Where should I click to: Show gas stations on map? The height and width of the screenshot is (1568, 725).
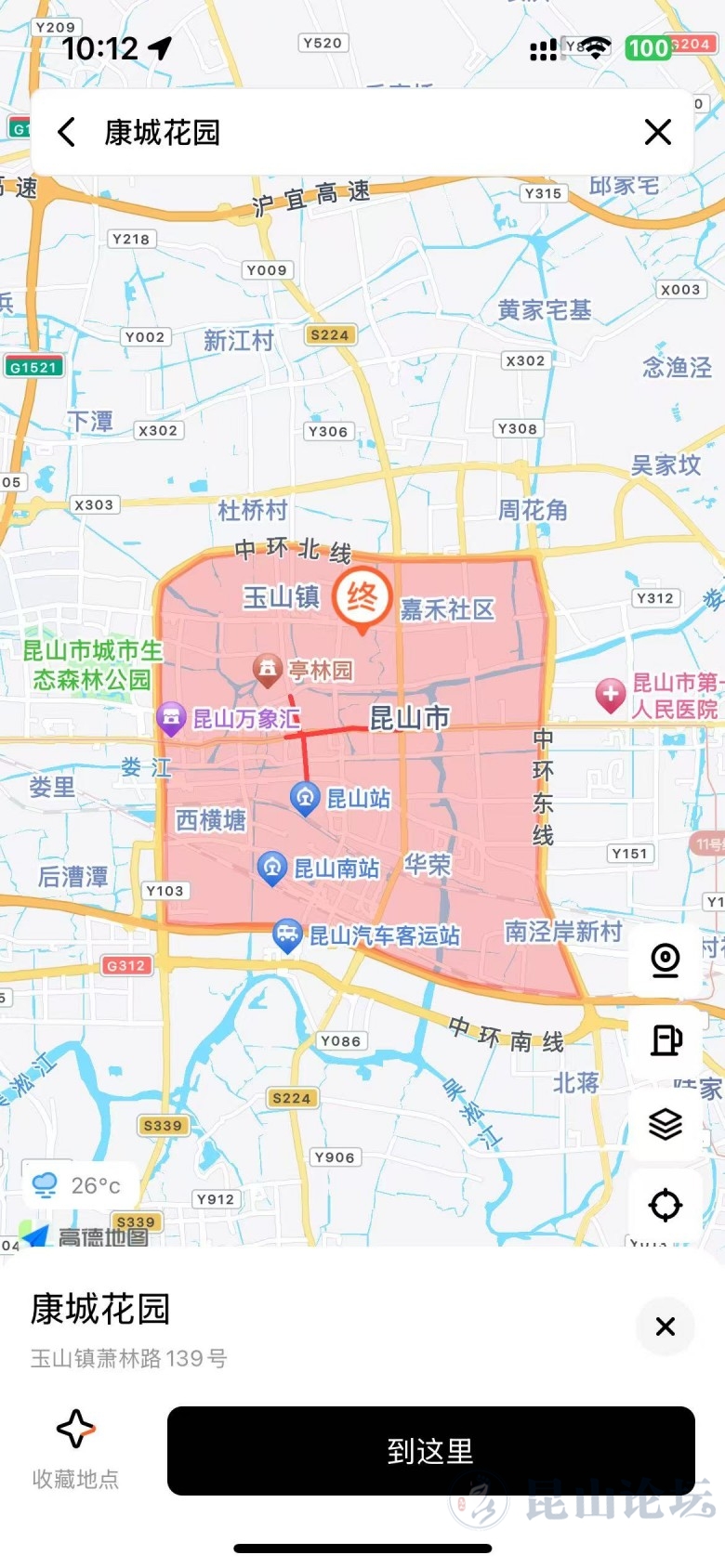click(x=665, y=1039)
